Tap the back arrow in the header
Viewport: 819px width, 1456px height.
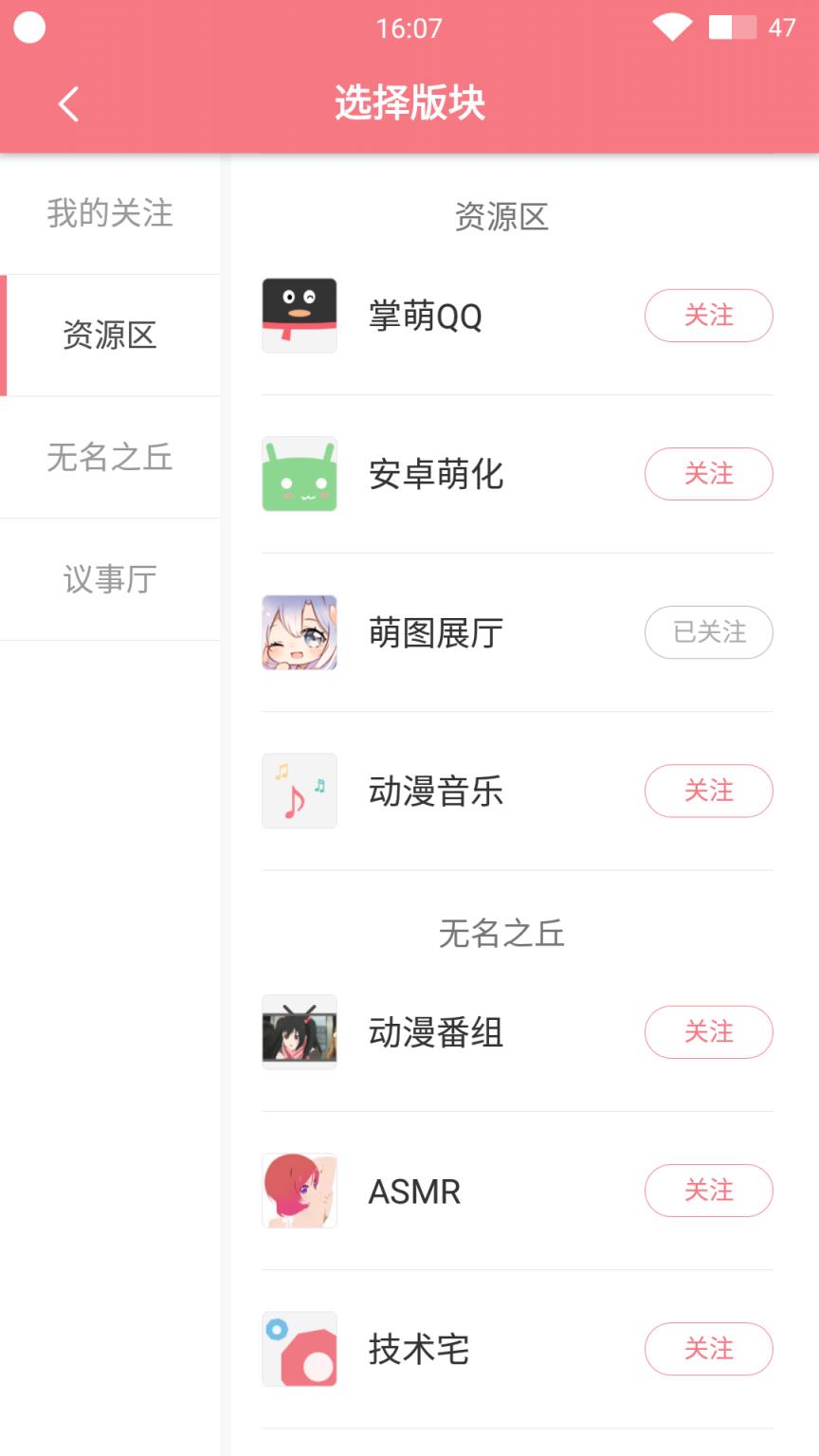coord(67,103)
